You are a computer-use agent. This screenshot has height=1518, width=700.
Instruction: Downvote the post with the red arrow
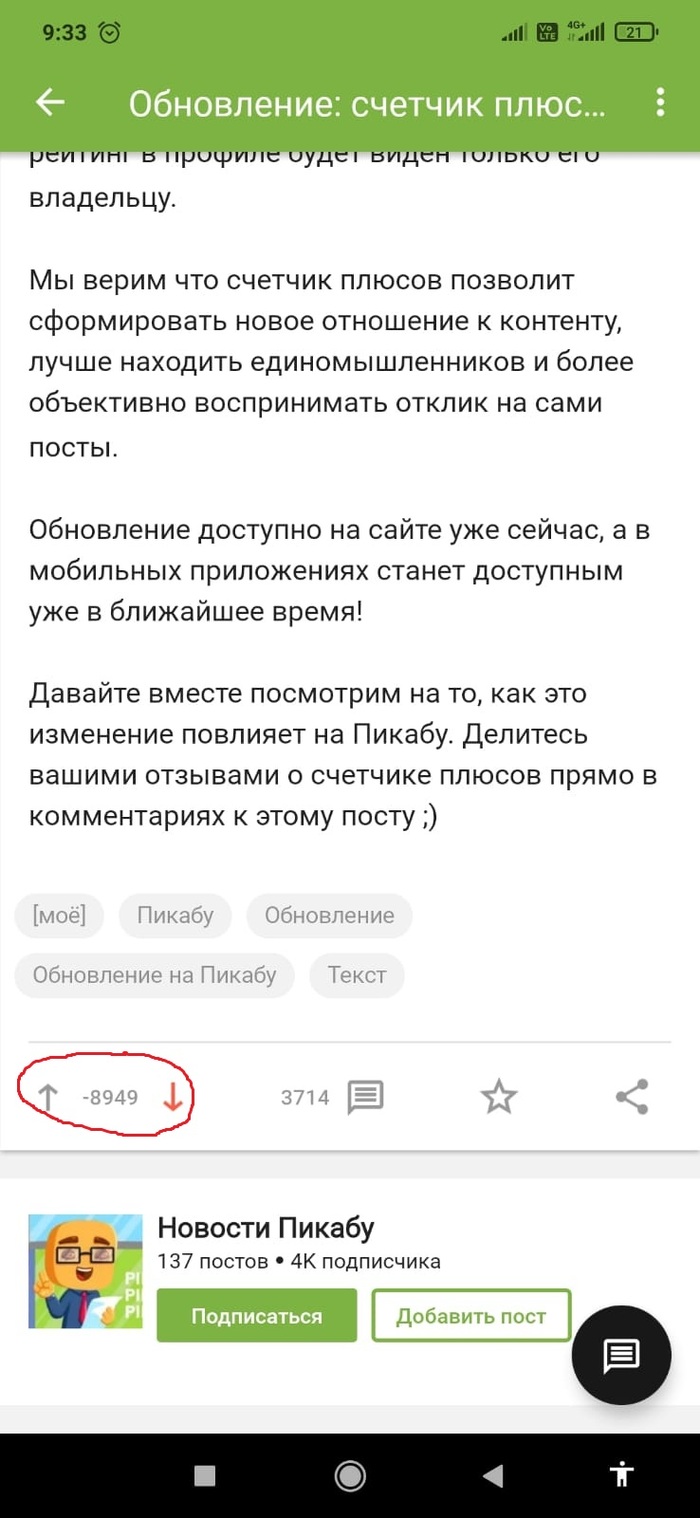pos(172,1098)
